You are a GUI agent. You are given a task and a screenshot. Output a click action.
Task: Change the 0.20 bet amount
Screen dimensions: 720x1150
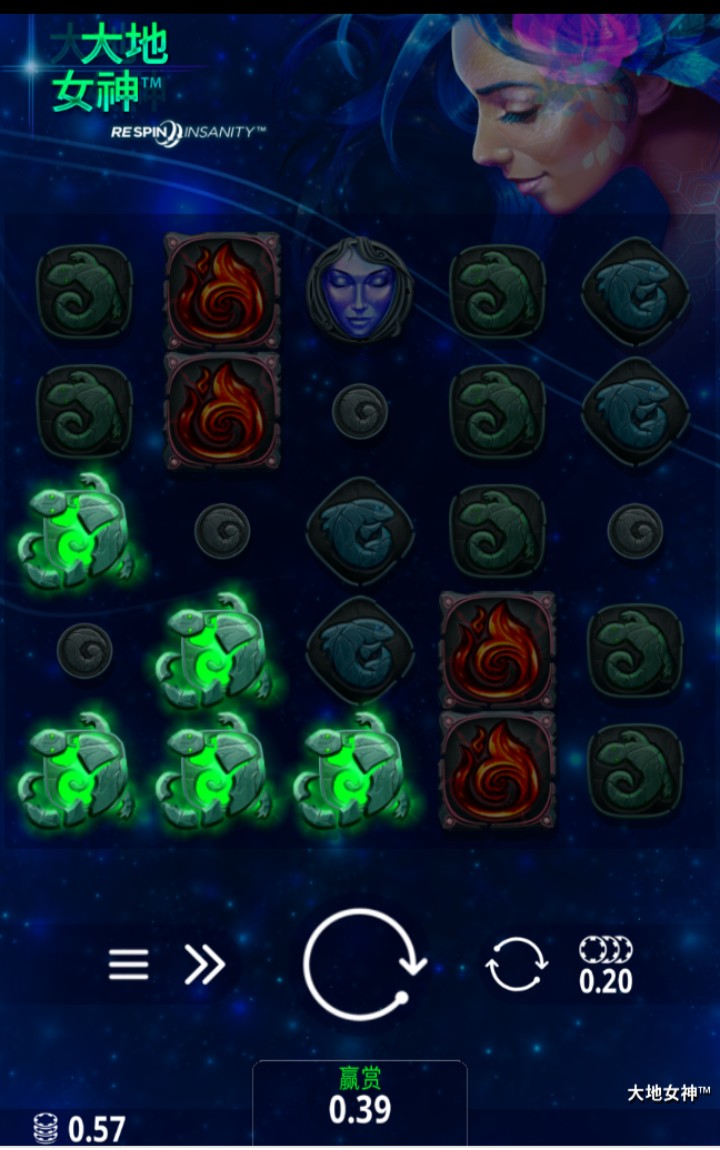pos(606,965)
